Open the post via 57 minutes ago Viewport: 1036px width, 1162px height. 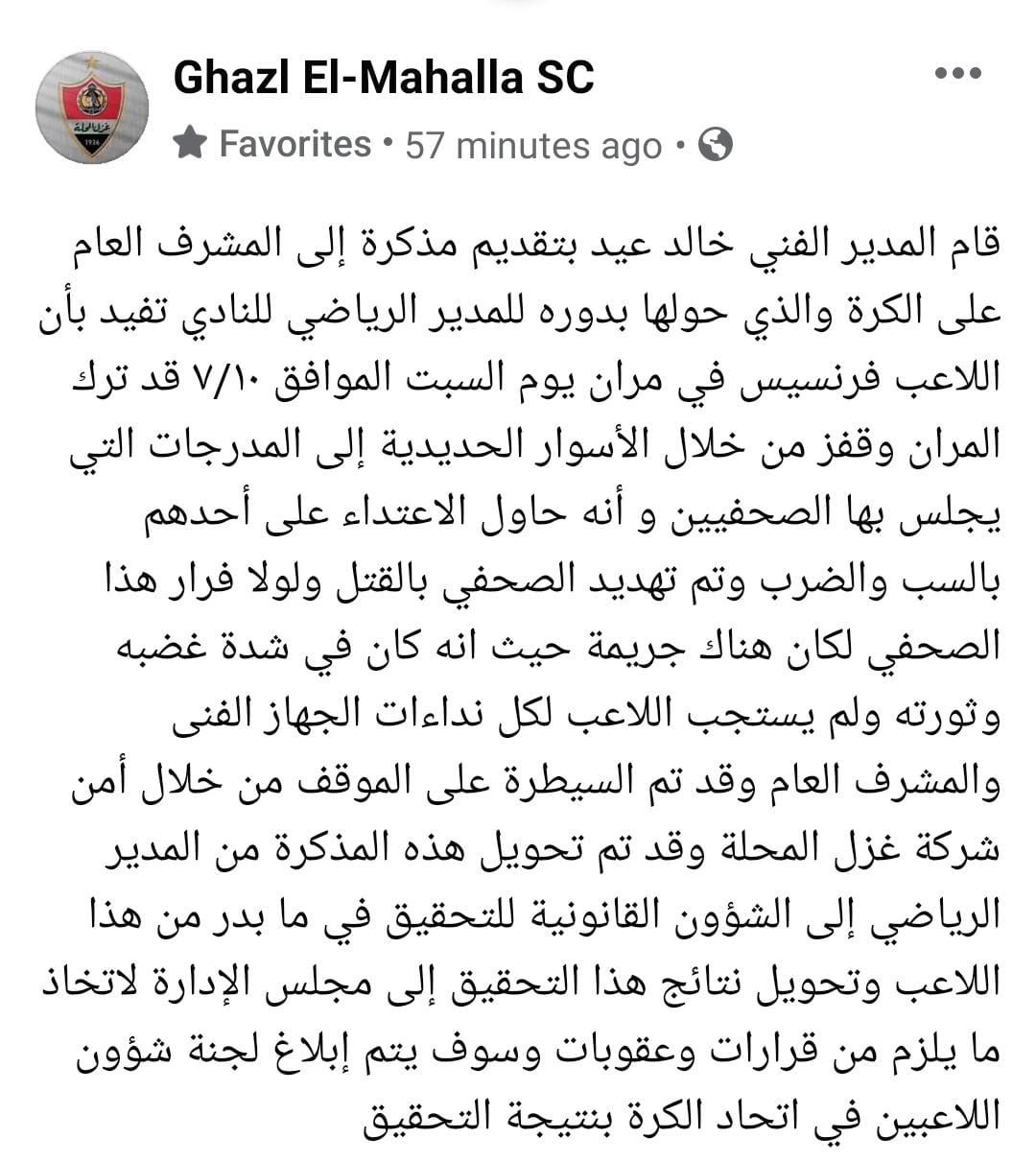point(533,146)
